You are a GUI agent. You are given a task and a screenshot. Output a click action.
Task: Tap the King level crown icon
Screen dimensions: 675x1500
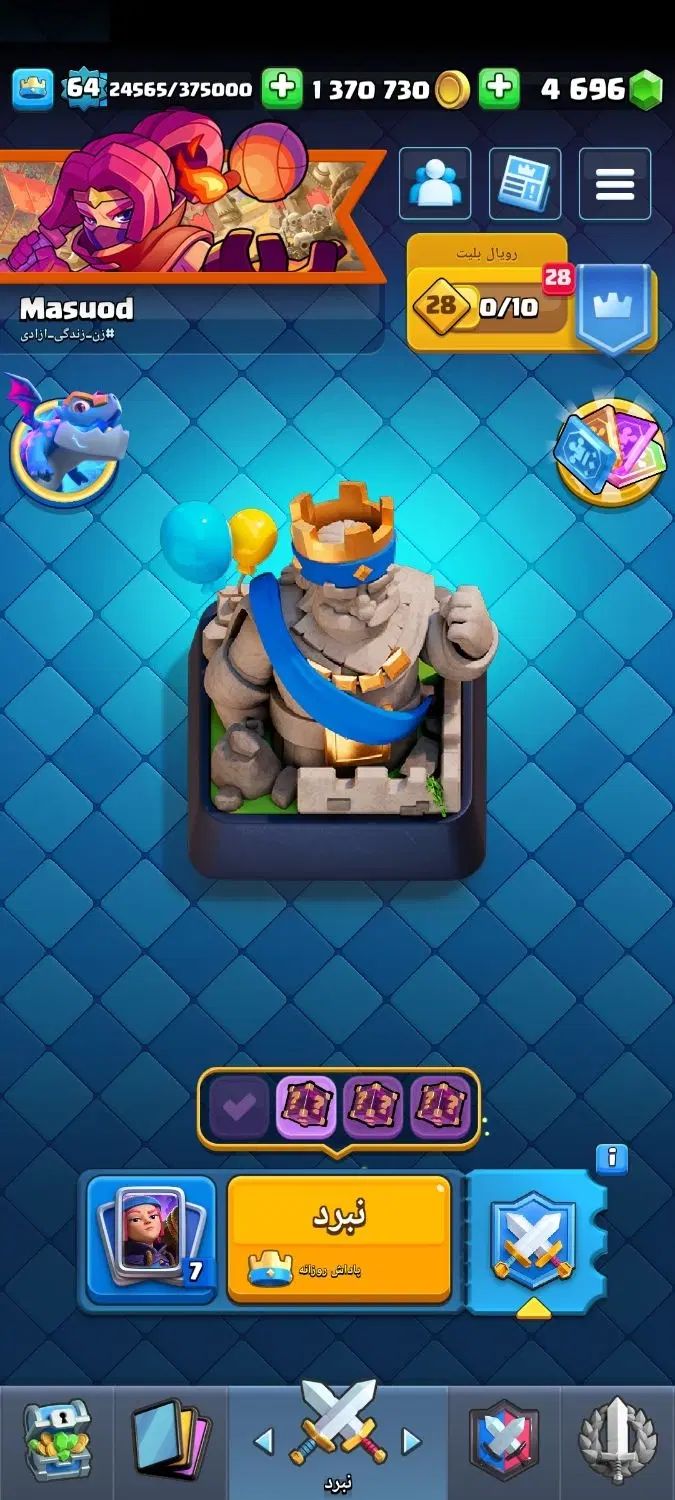[33, 89]
